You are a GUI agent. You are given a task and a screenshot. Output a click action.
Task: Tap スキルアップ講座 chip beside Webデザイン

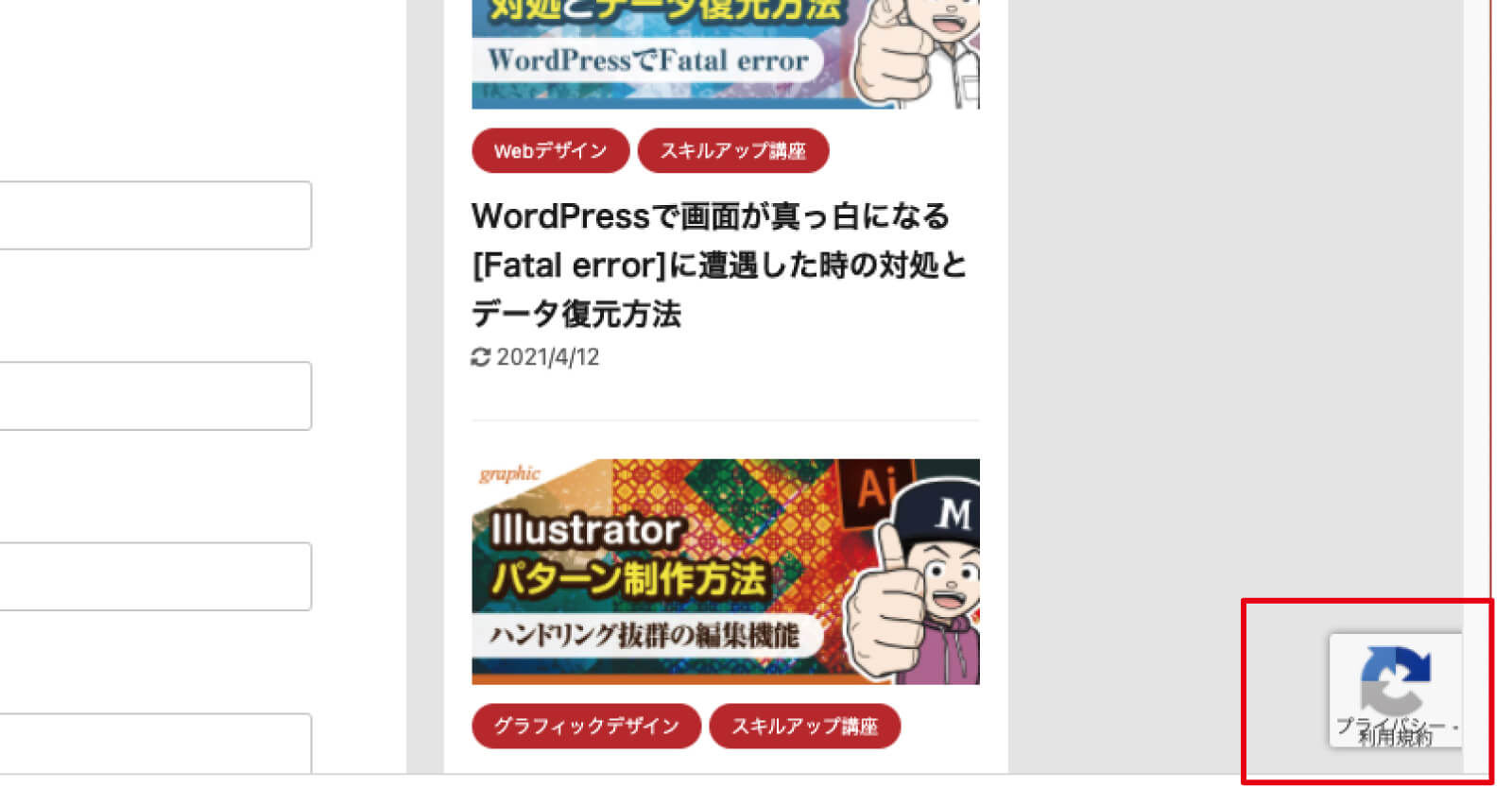(x=732, y=151)
